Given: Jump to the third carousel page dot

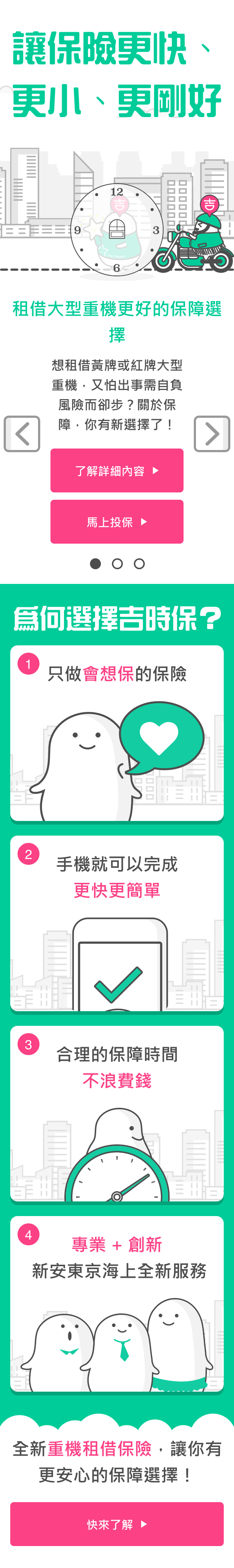Looking at the screenshot, I should tap(139, 563).
